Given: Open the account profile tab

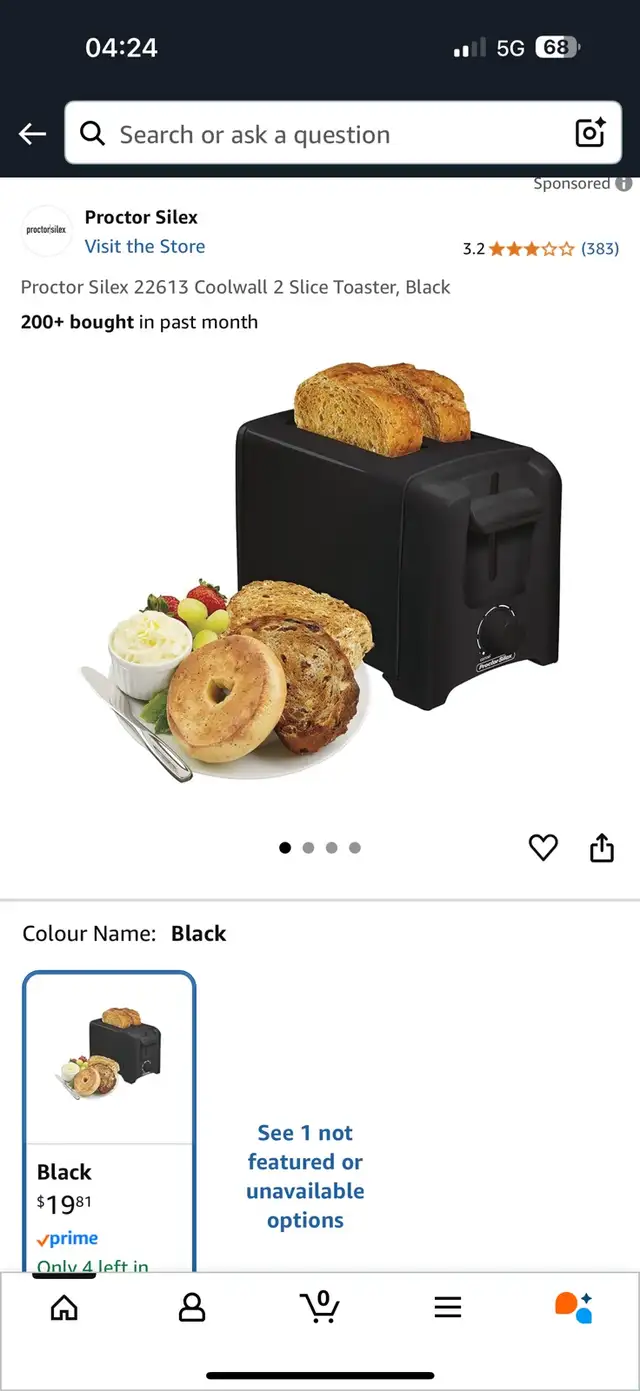Looking at the screenshot, I should [x=191, y=1307].
